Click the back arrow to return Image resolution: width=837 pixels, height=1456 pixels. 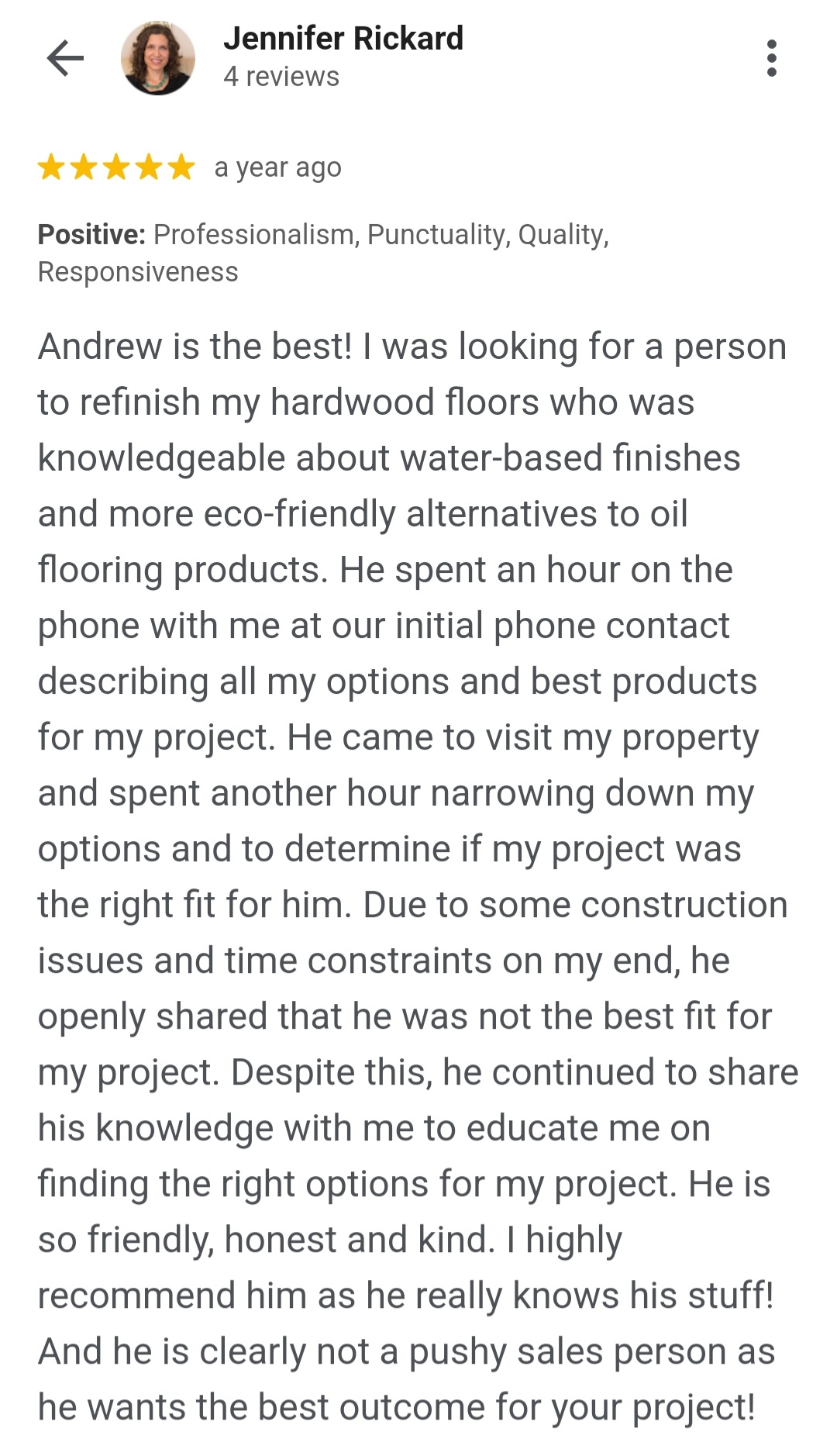[67, 57]
